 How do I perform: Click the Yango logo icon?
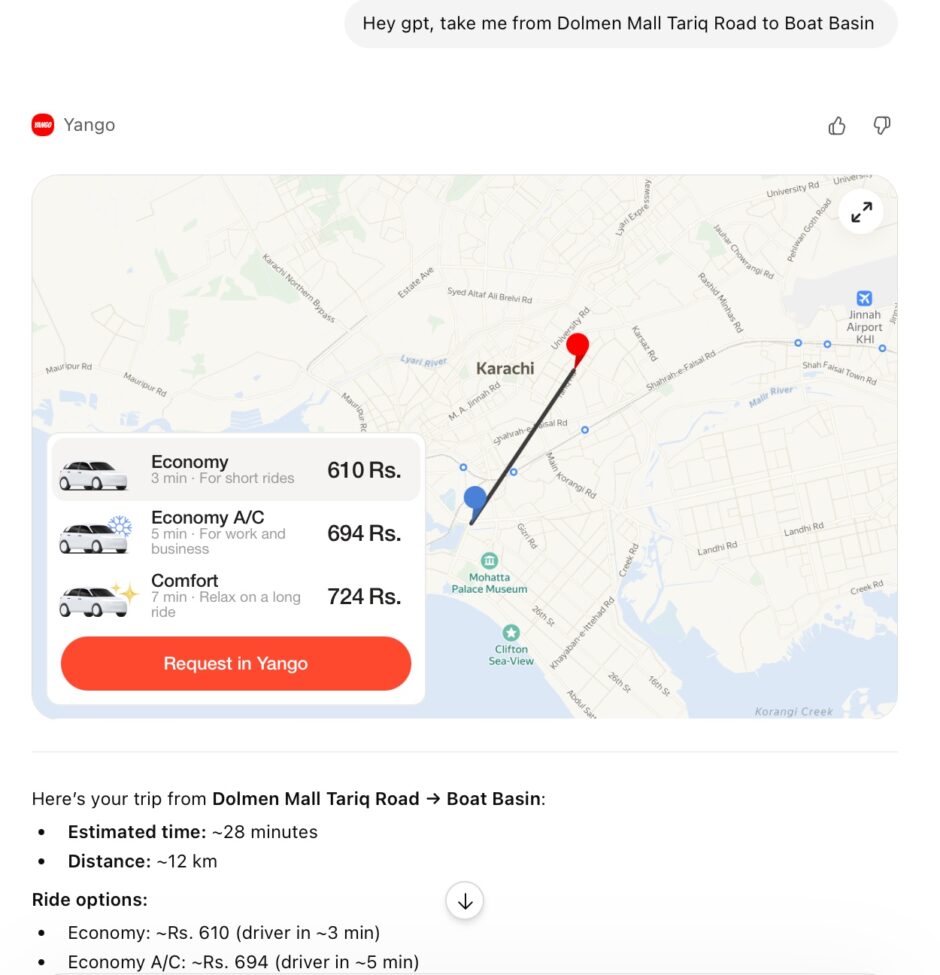click(x=42, y=125)
